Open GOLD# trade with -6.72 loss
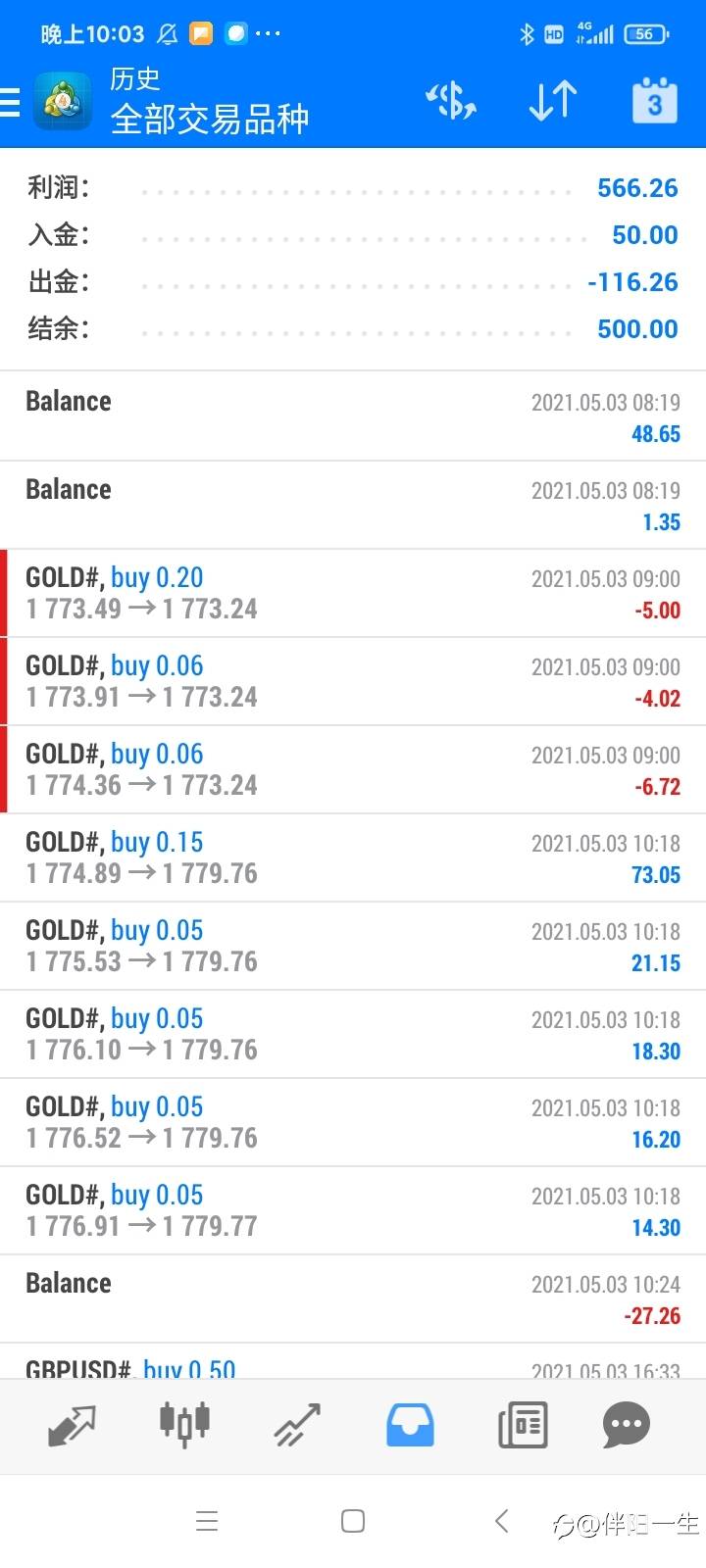This screenshot has height=1568, width=706. pyautogui.click(x=353, y=769)
